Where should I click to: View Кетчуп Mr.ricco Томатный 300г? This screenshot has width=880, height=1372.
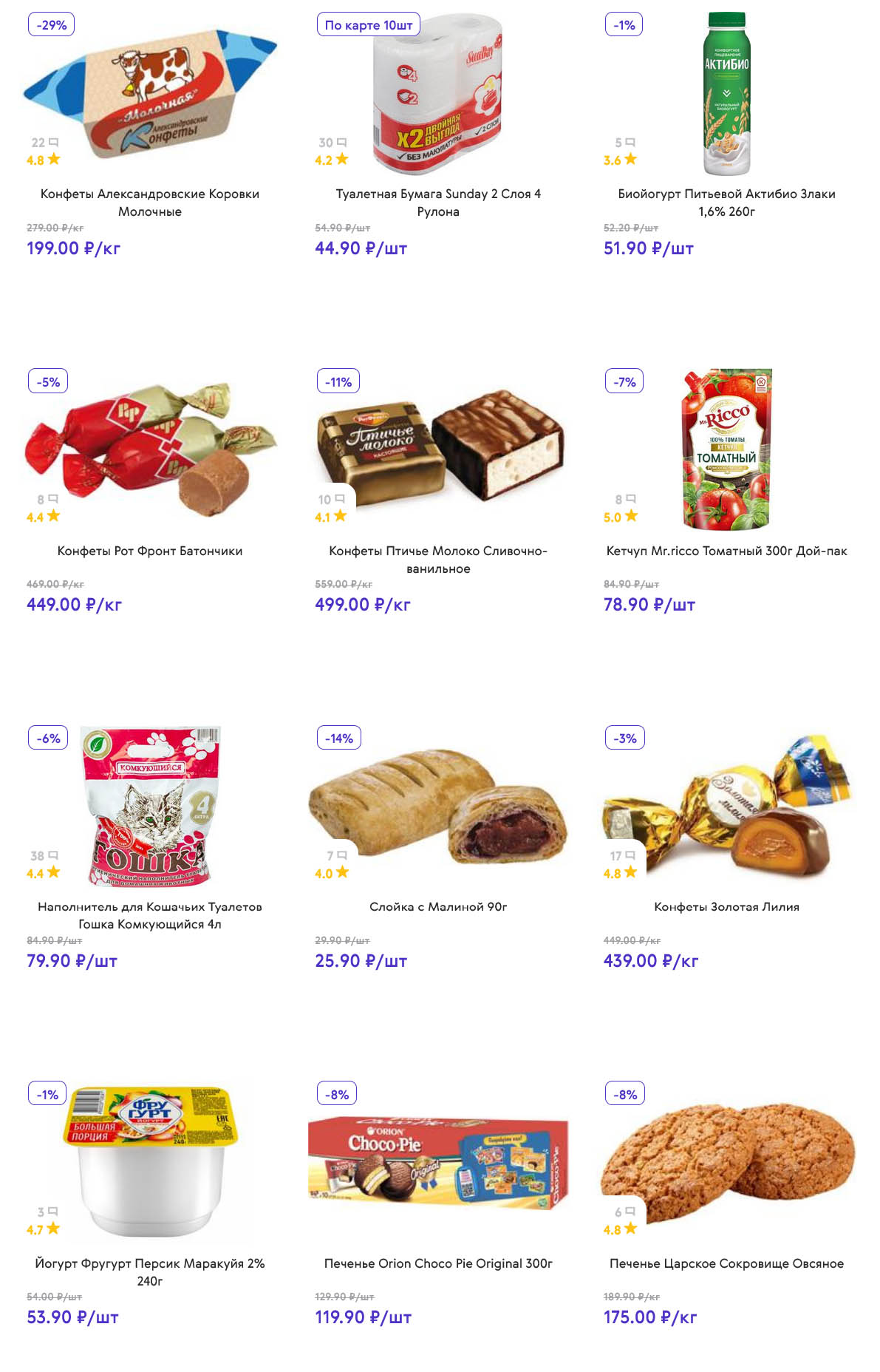[x=726, y=551]
